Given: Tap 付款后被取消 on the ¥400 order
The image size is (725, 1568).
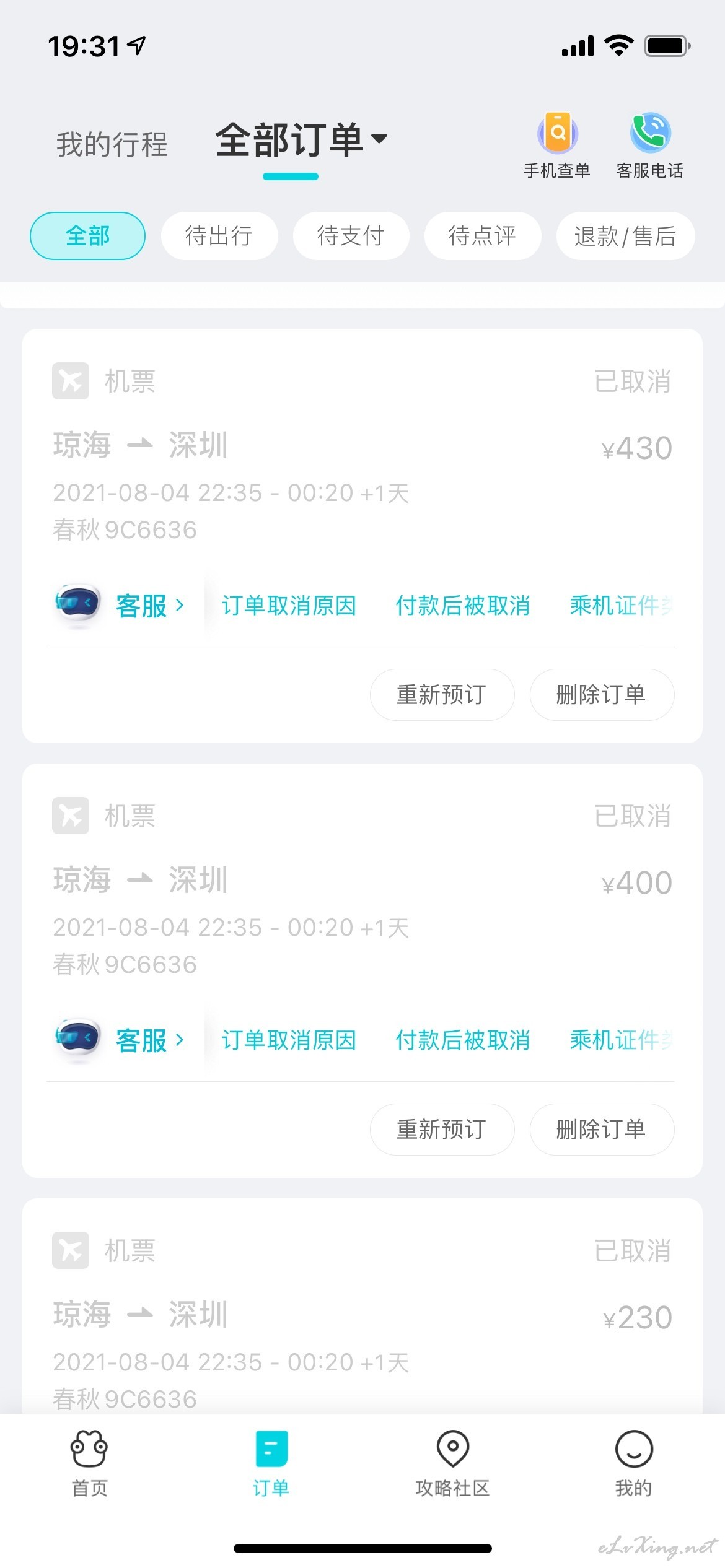Looking at the screenshot, I should pyautogui.click(x=463, y=1040).
